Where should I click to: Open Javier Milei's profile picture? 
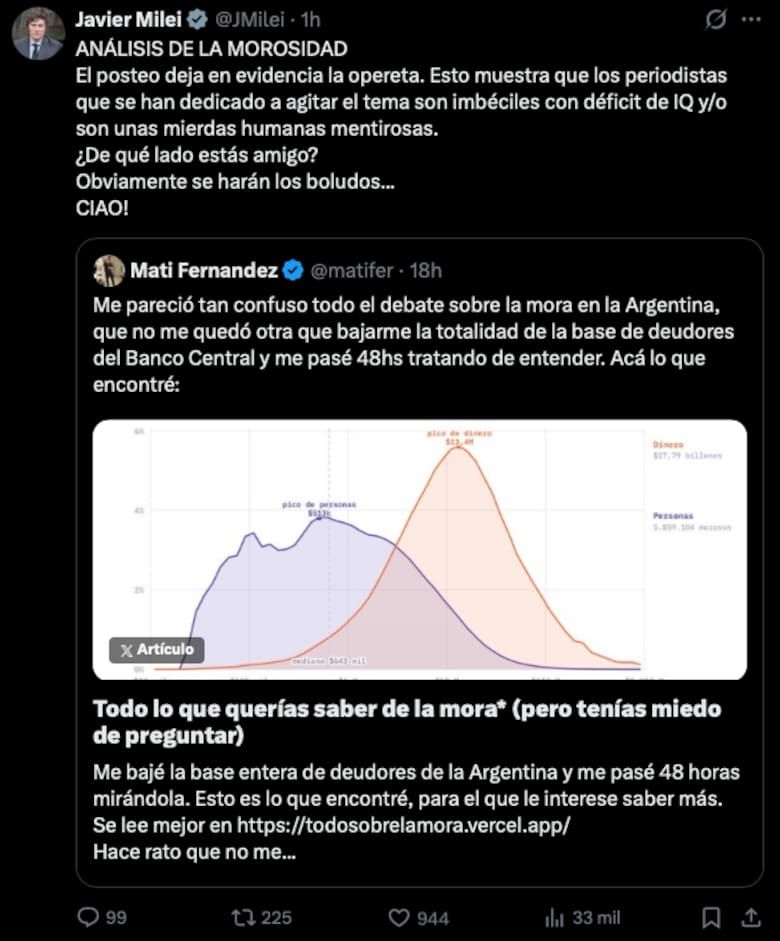[x=38, y=33]
